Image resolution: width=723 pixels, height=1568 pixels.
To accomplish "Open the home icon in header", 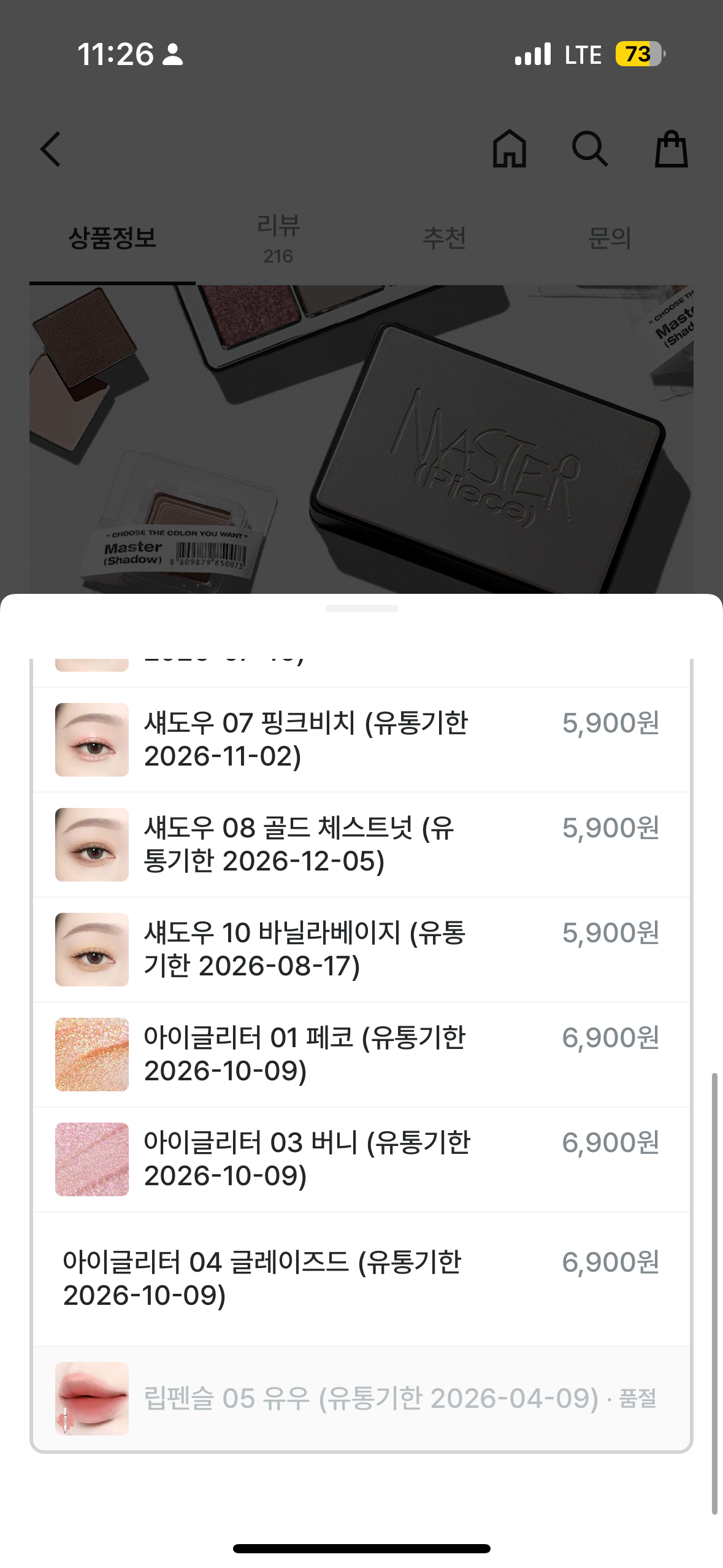I will pyautogui.click(x=510, y=149).
